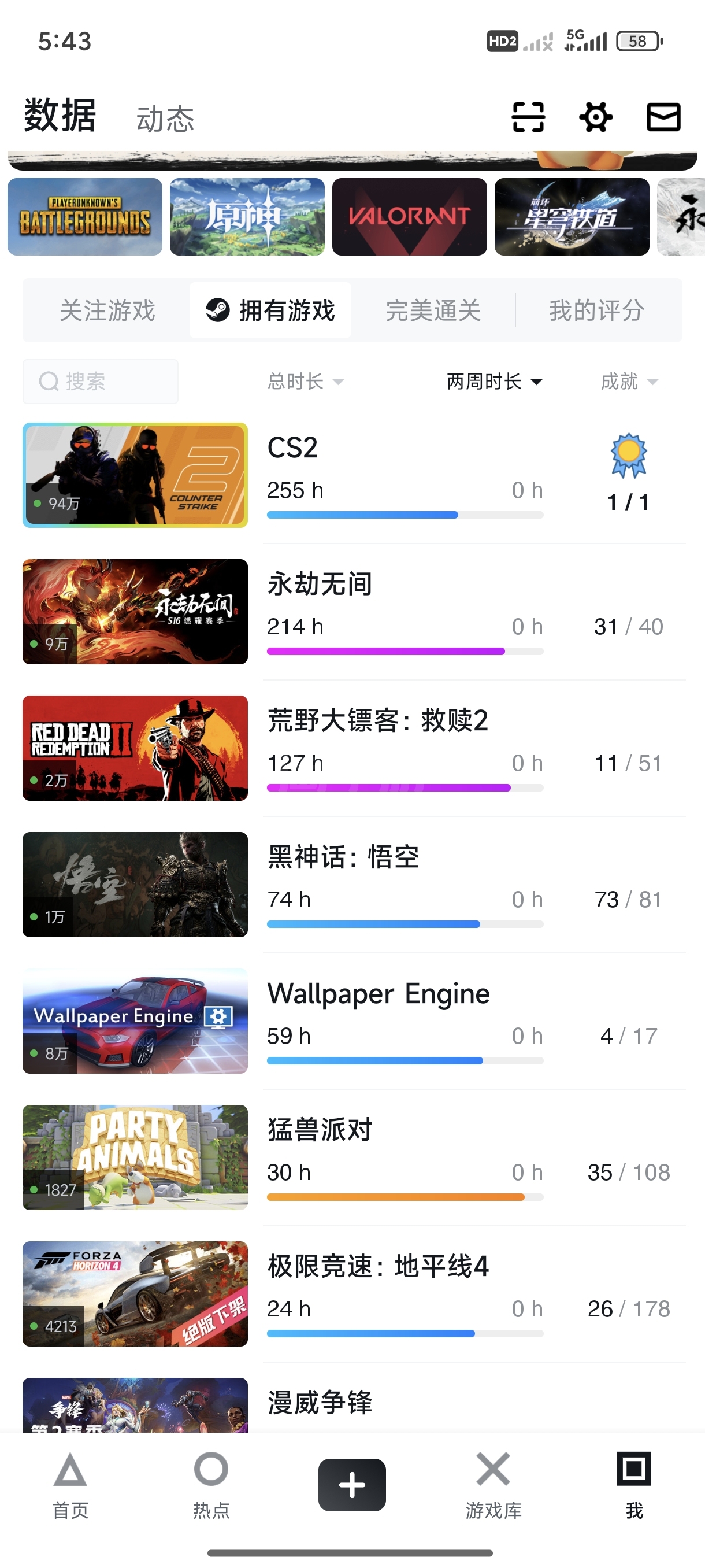
Task: Sort games by 总时长
Action: [305, 382]
